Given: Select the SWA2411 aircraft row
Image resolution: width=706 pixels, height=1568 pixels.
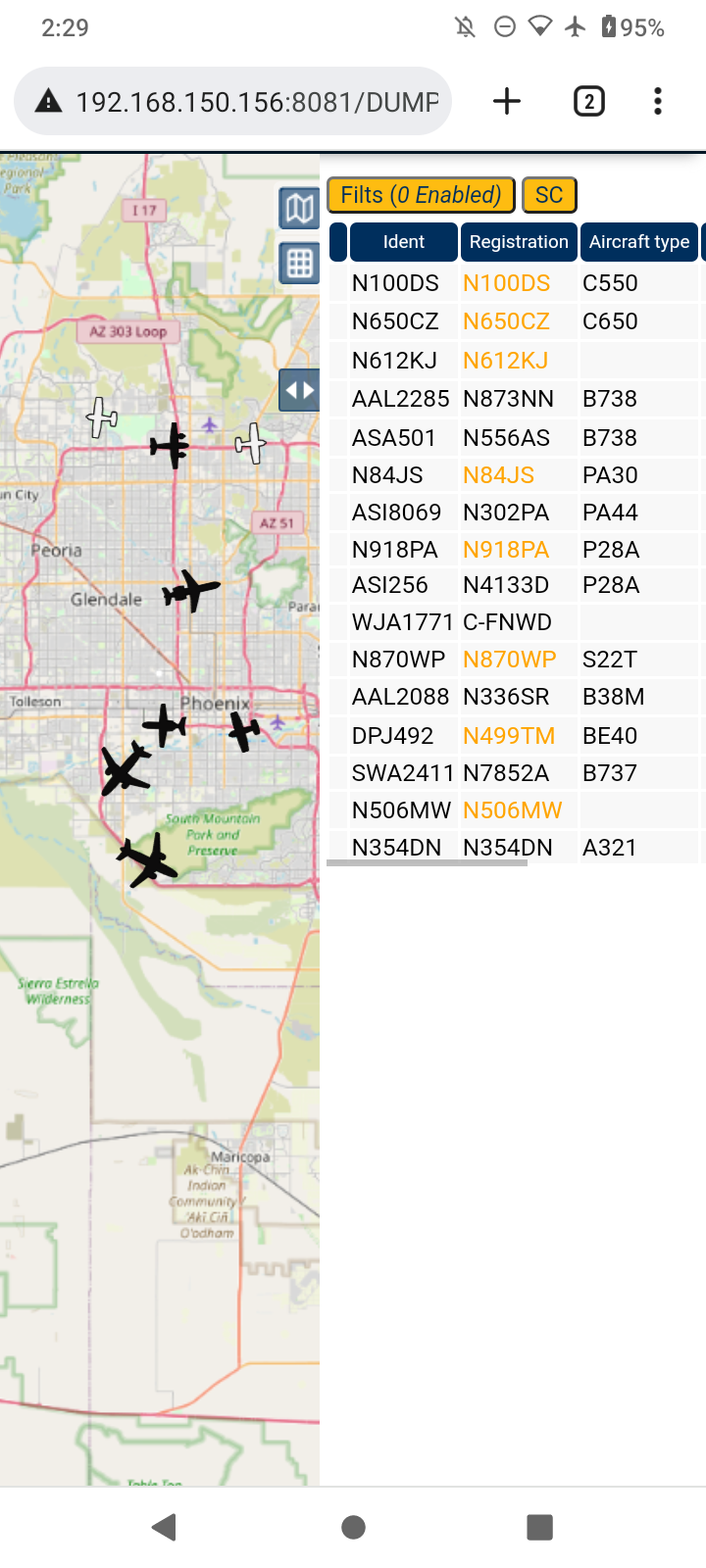Looking at the screenshot, I should (515, 773).
